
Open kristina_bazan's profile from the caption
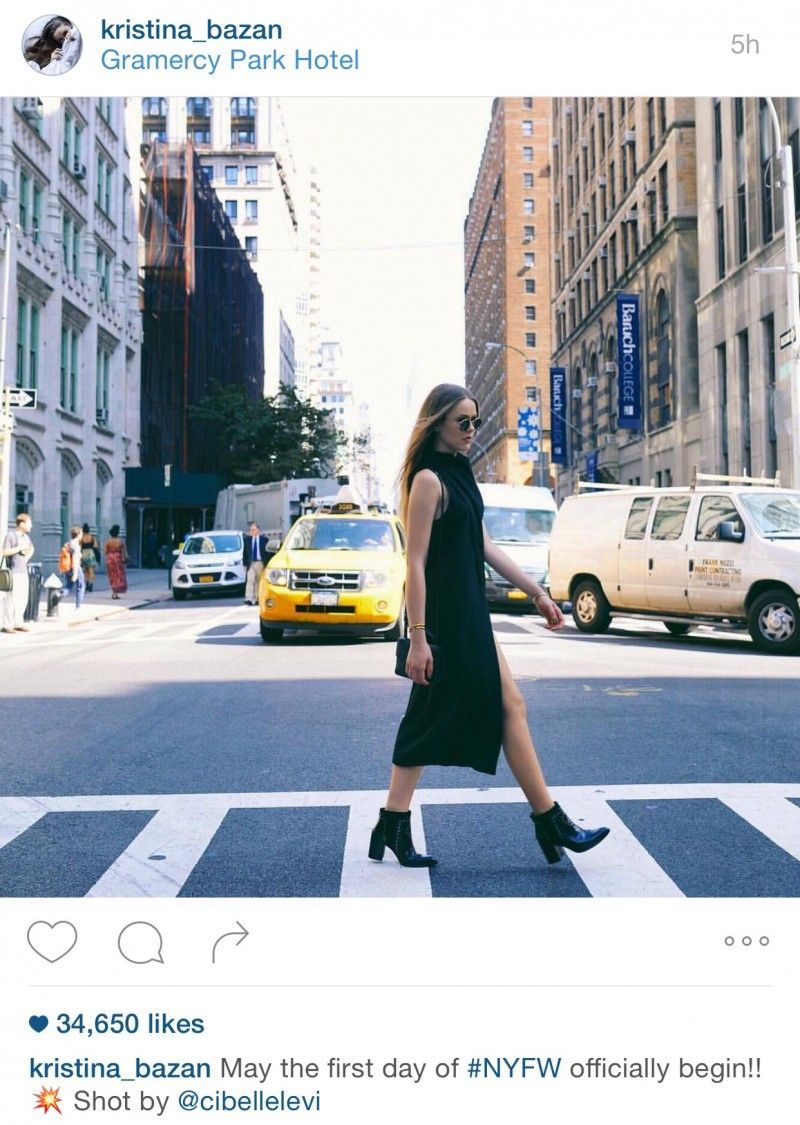coord(120,1068)
